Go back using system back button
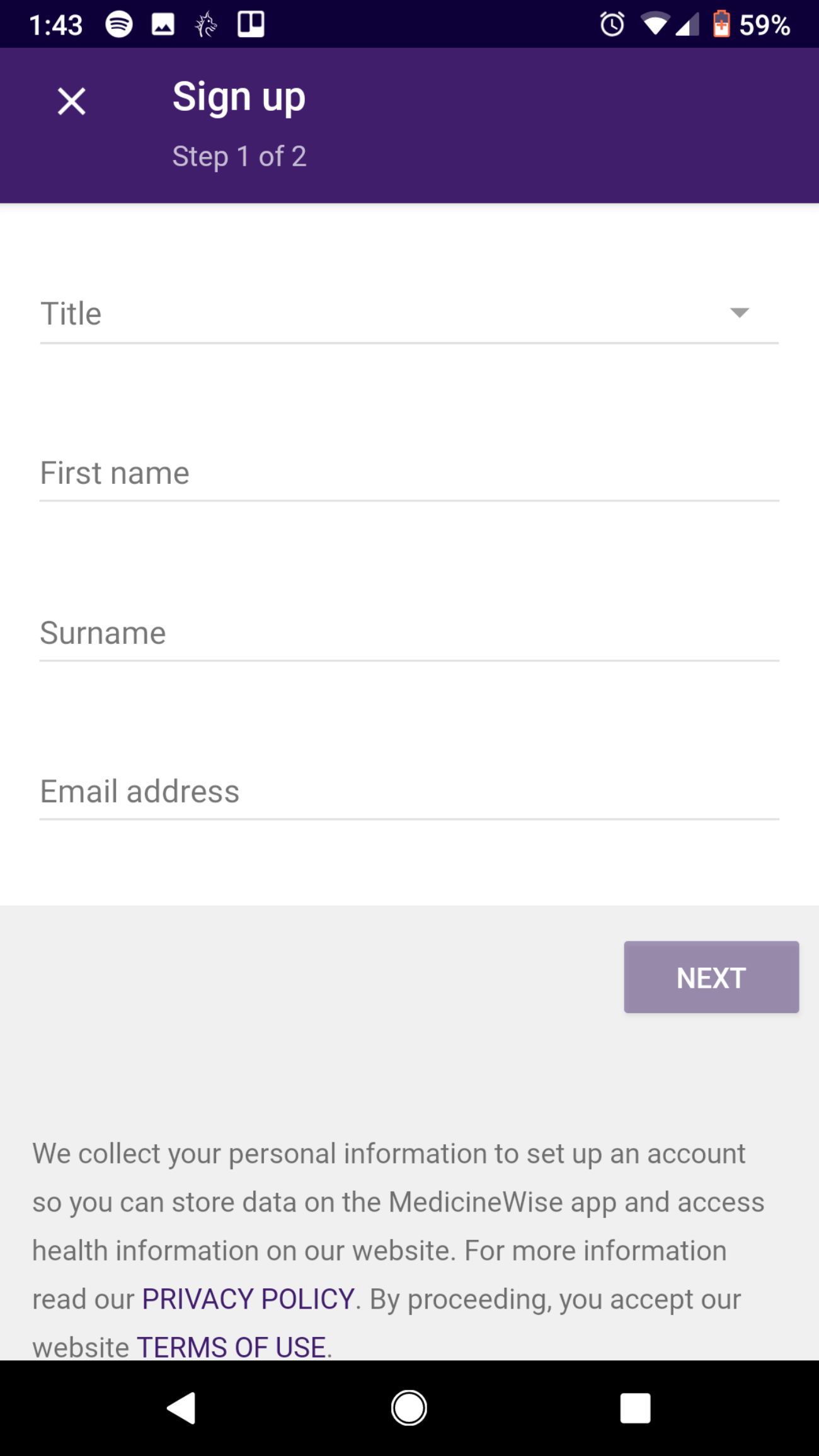The width and height of the screenshot is (819, 1456). pyautogui.click(x=181, y=1407)
